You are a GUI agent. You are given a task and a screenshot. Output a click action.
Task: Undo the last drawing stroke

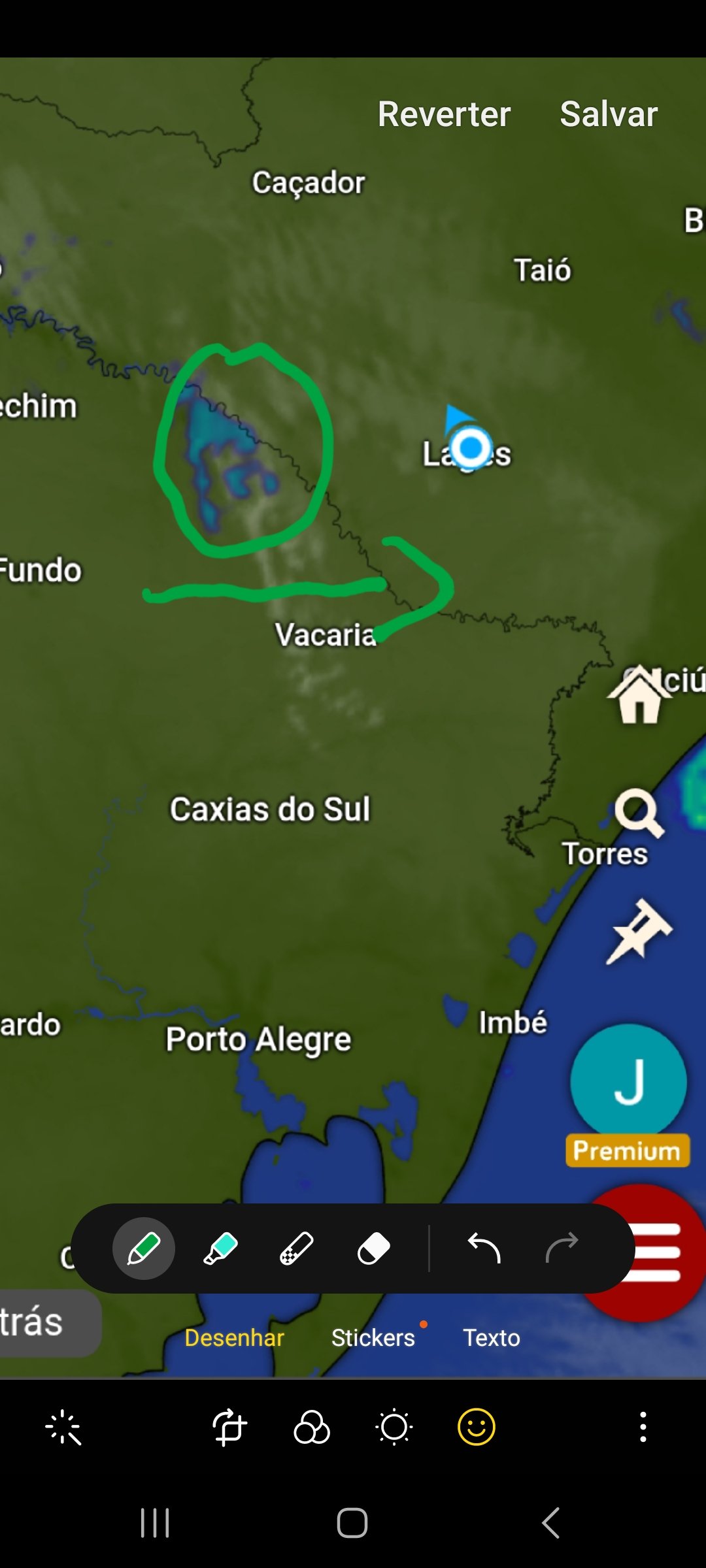tap(484, 1249)
